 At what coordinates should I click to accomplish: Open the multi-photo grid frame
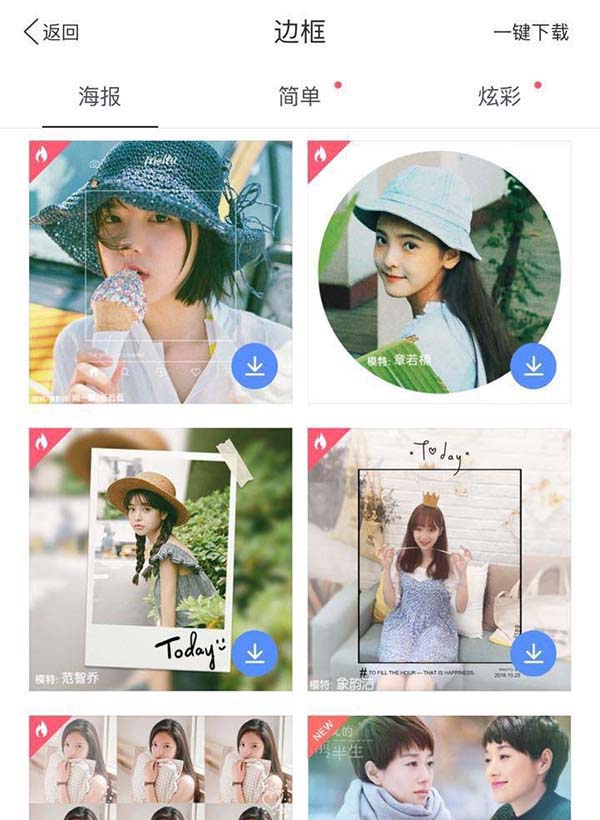pos(160,765)
